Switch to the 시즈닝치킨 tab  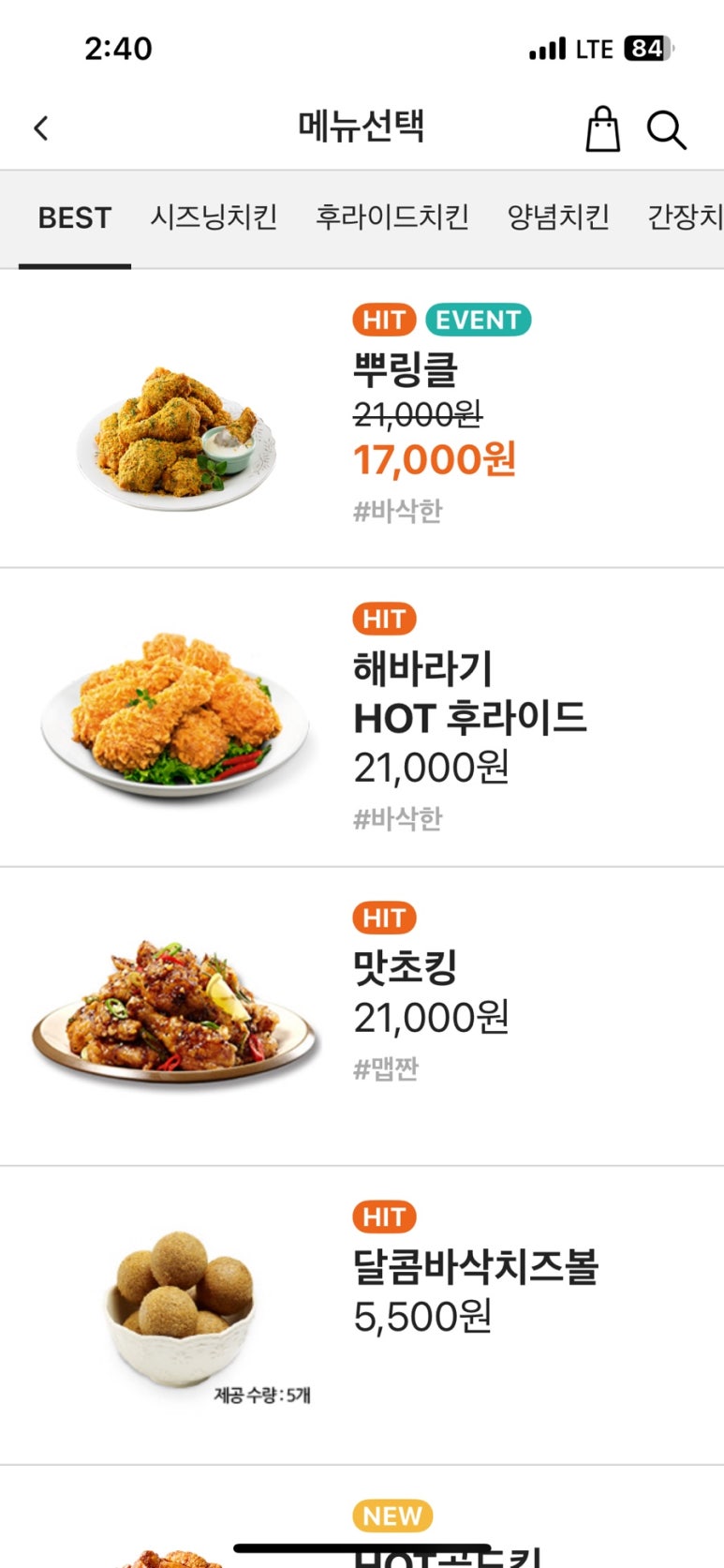point(214,217)
